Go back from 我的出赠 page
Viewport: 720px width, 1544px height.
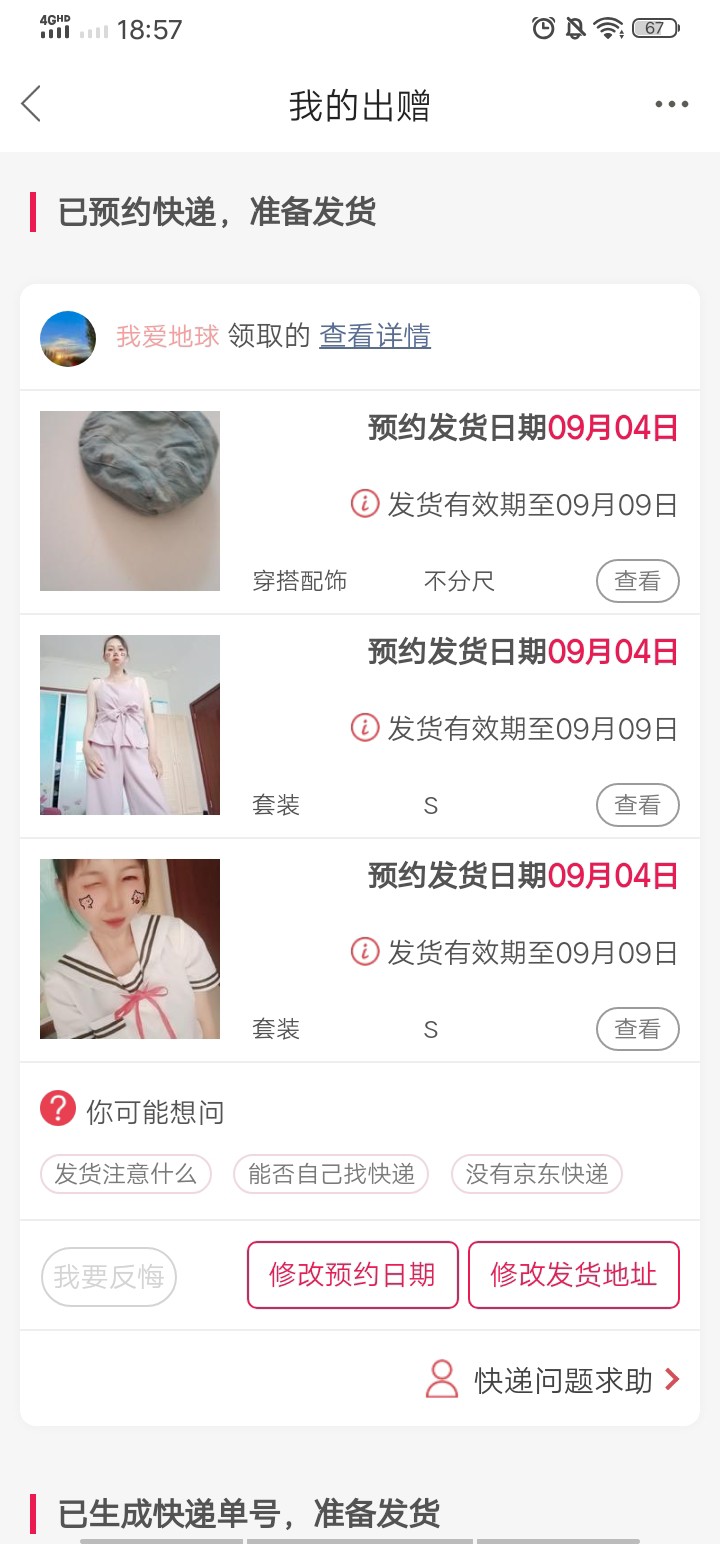(32, 104)
